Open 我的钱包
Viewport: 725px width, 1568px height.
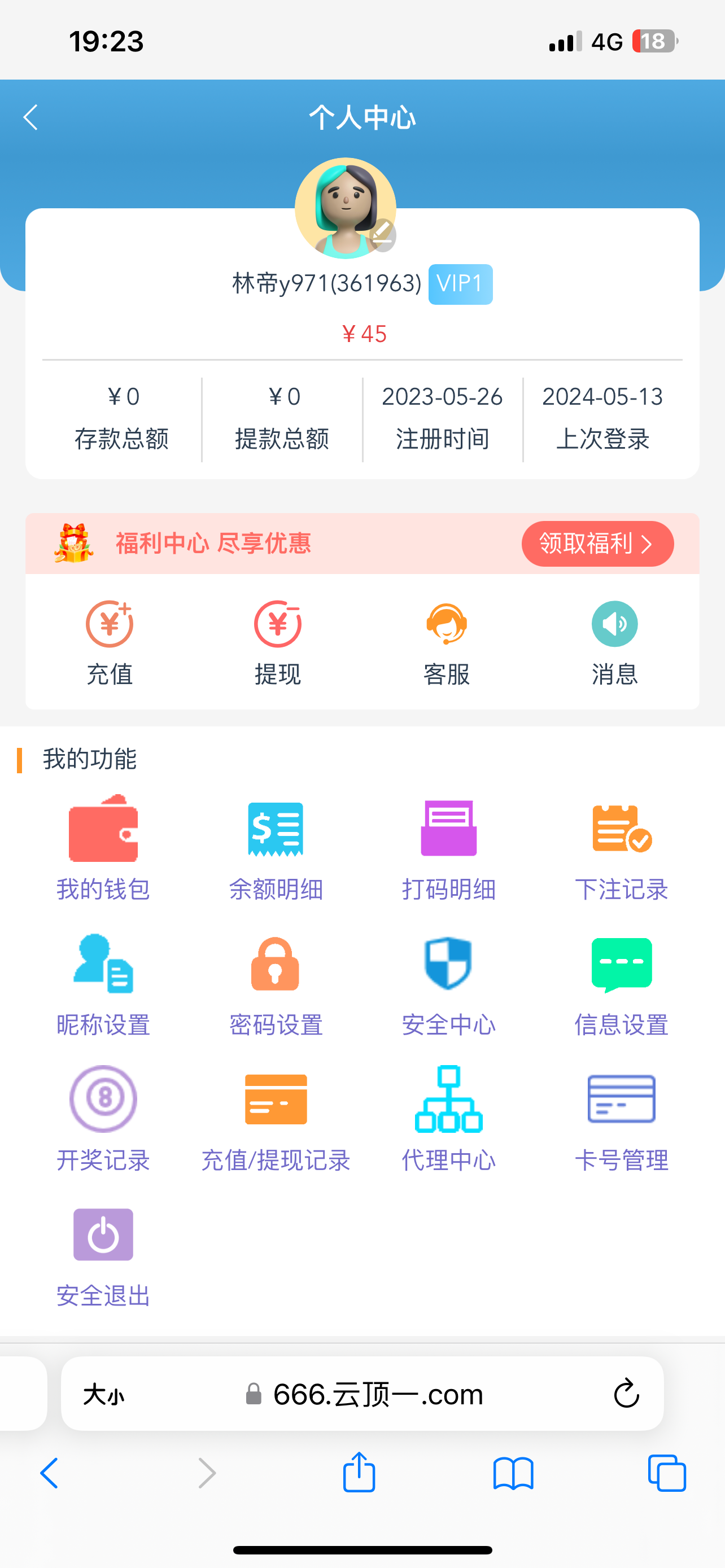pos(103,847)
